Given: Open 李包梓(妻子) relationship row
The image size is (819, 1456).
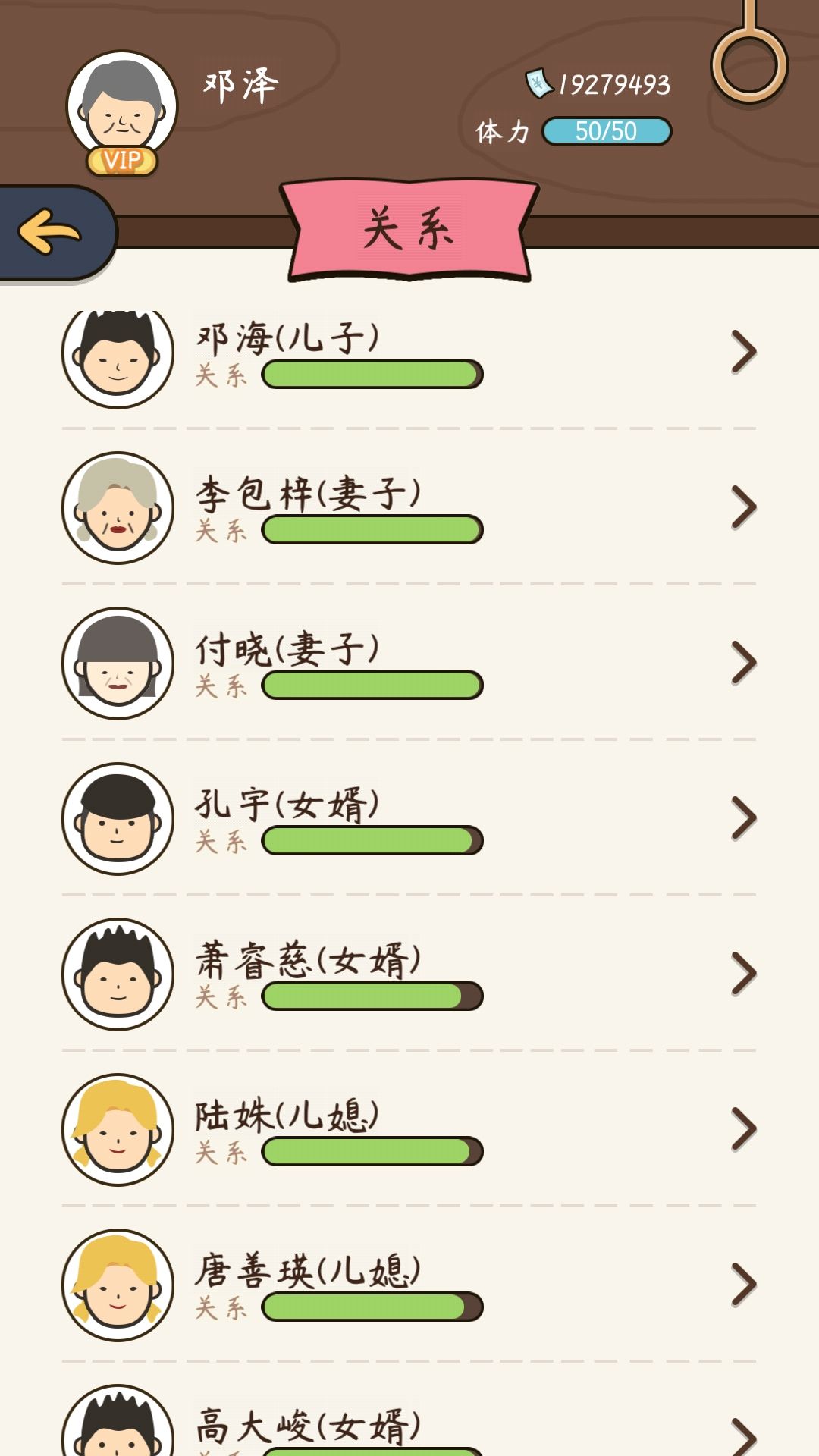Looking at the screenshot, I should tap(409, 507).
